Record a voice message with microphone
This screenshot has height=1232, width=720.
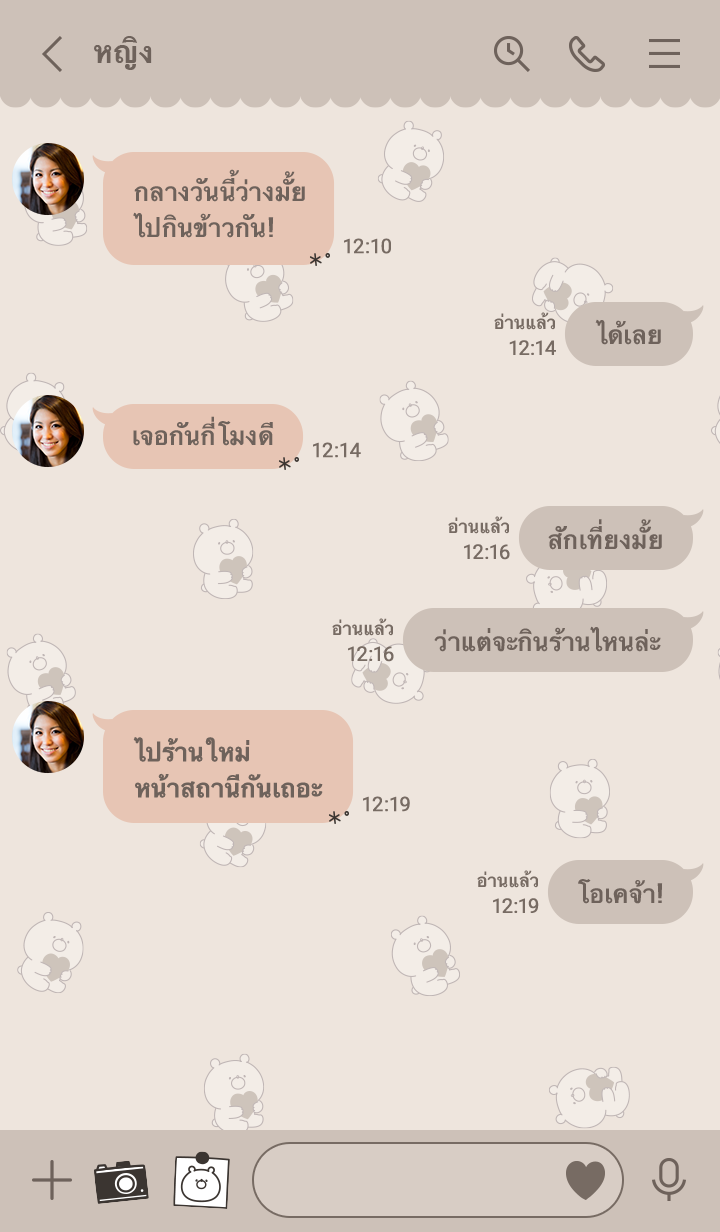coord(668,1180)
